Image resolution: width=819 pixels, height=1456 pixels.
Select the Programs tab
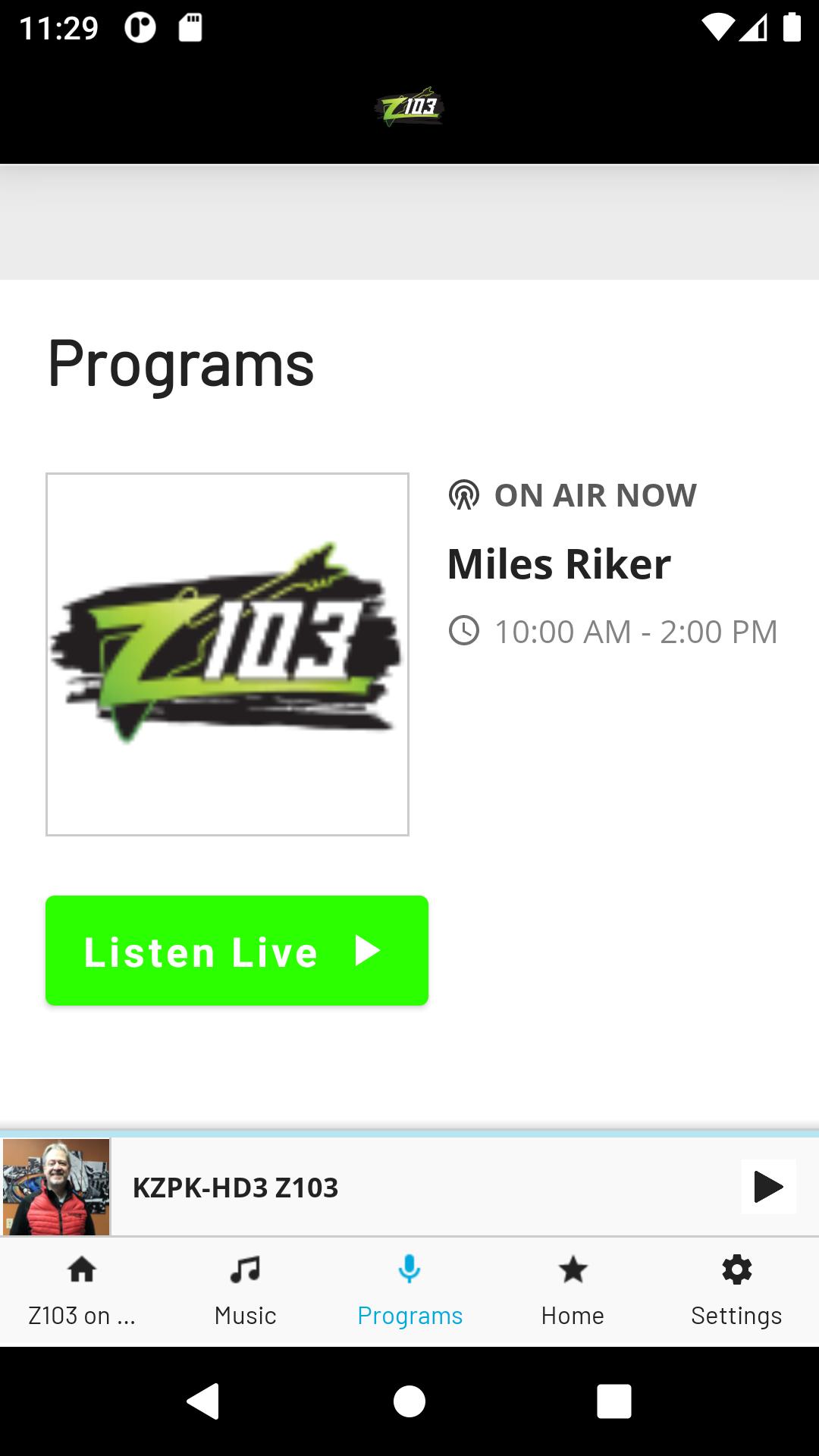pyautogui.click(x=409, y=1291)
